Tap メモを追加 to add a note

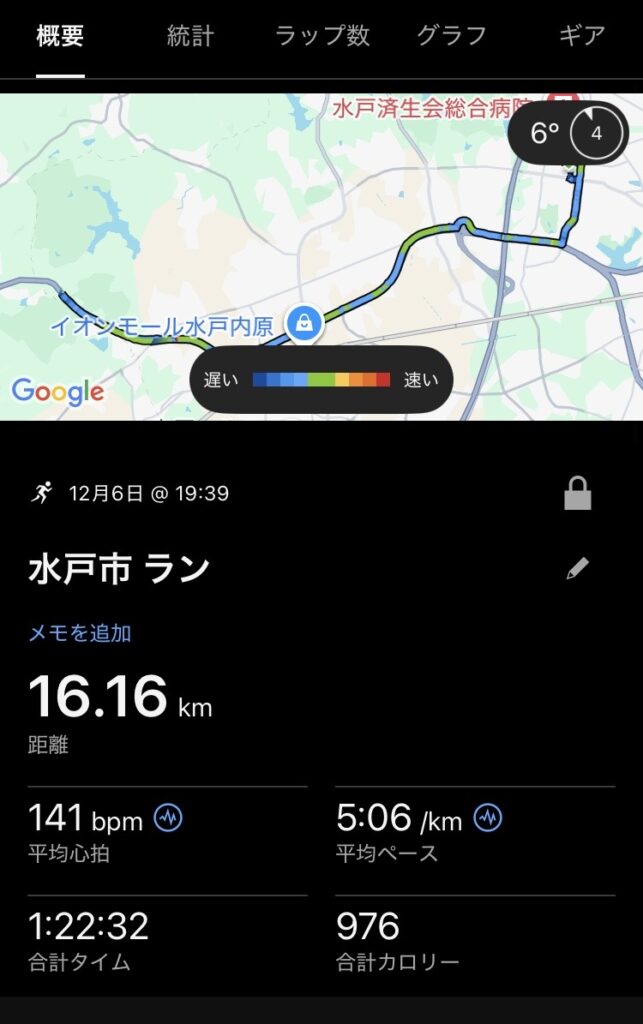pos(79,633)
